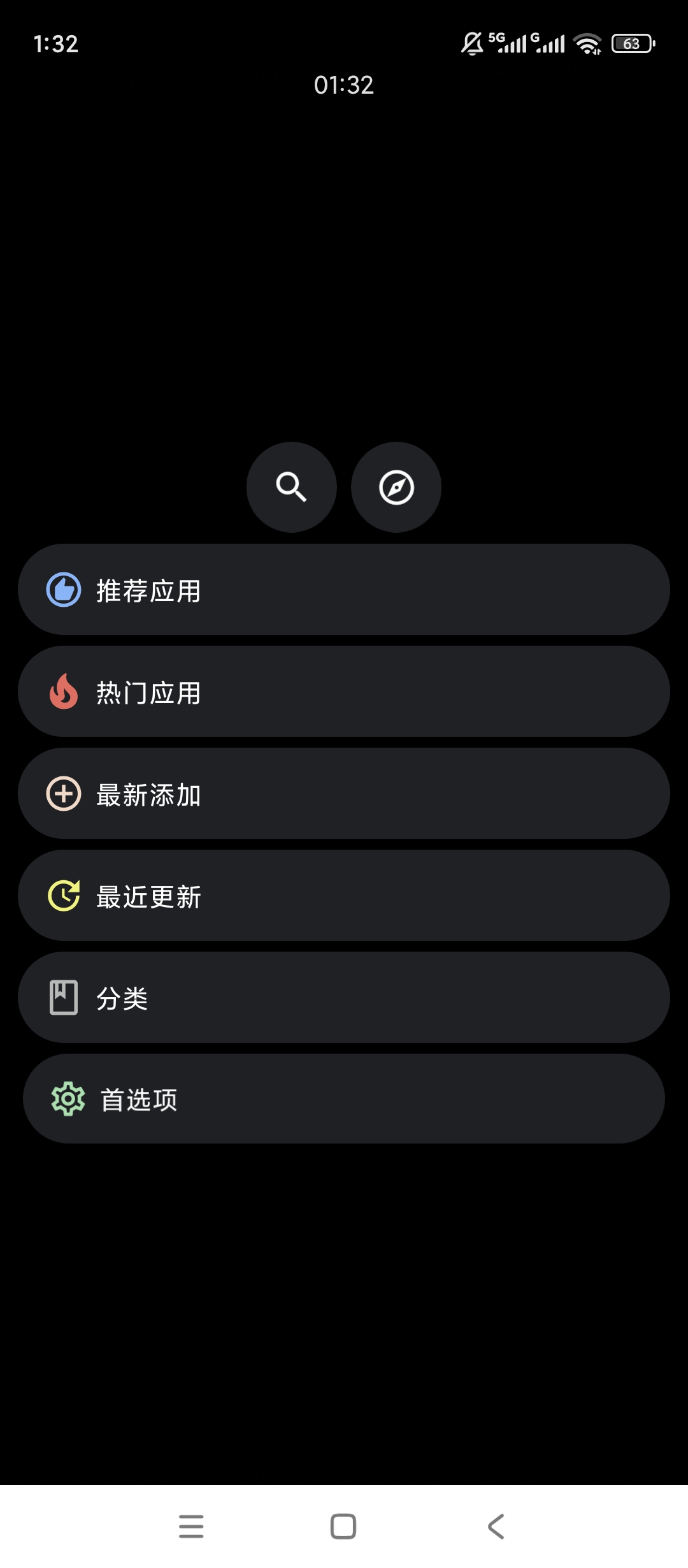Open 热门应用 section
The height and width of the screenshot is (1568, 688).
(x=344, y=691)
